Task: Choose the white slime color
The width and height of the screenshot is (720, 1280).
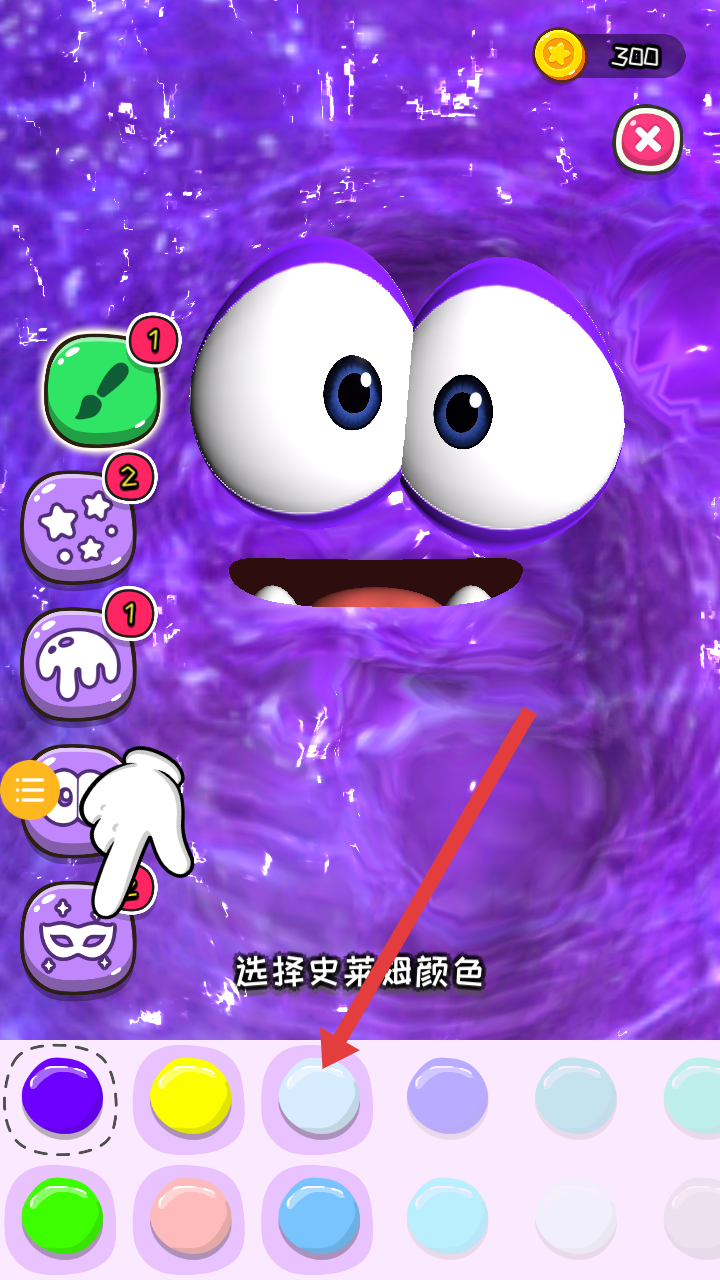Action: pos(575,1216)
